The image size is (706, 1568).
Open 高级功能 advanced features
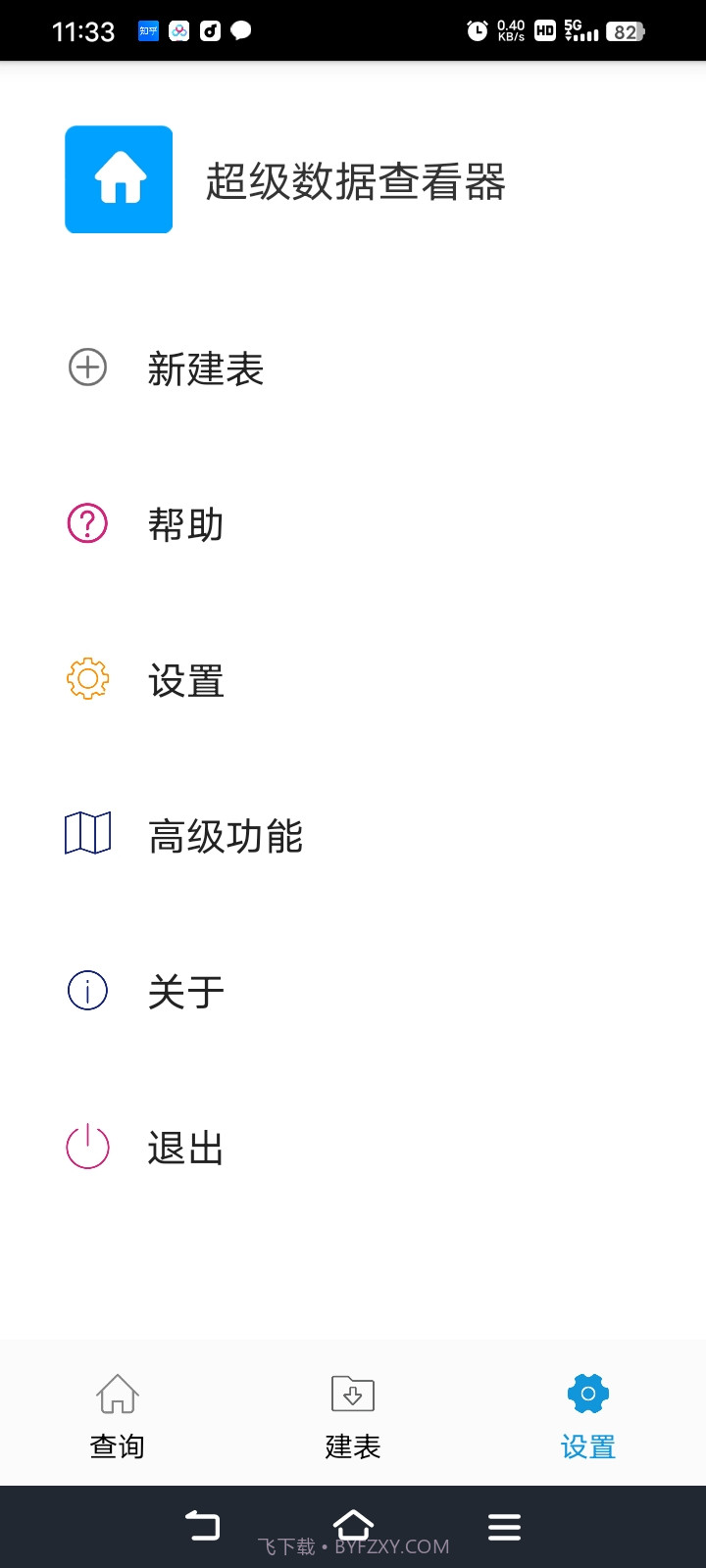coord(226,836)
